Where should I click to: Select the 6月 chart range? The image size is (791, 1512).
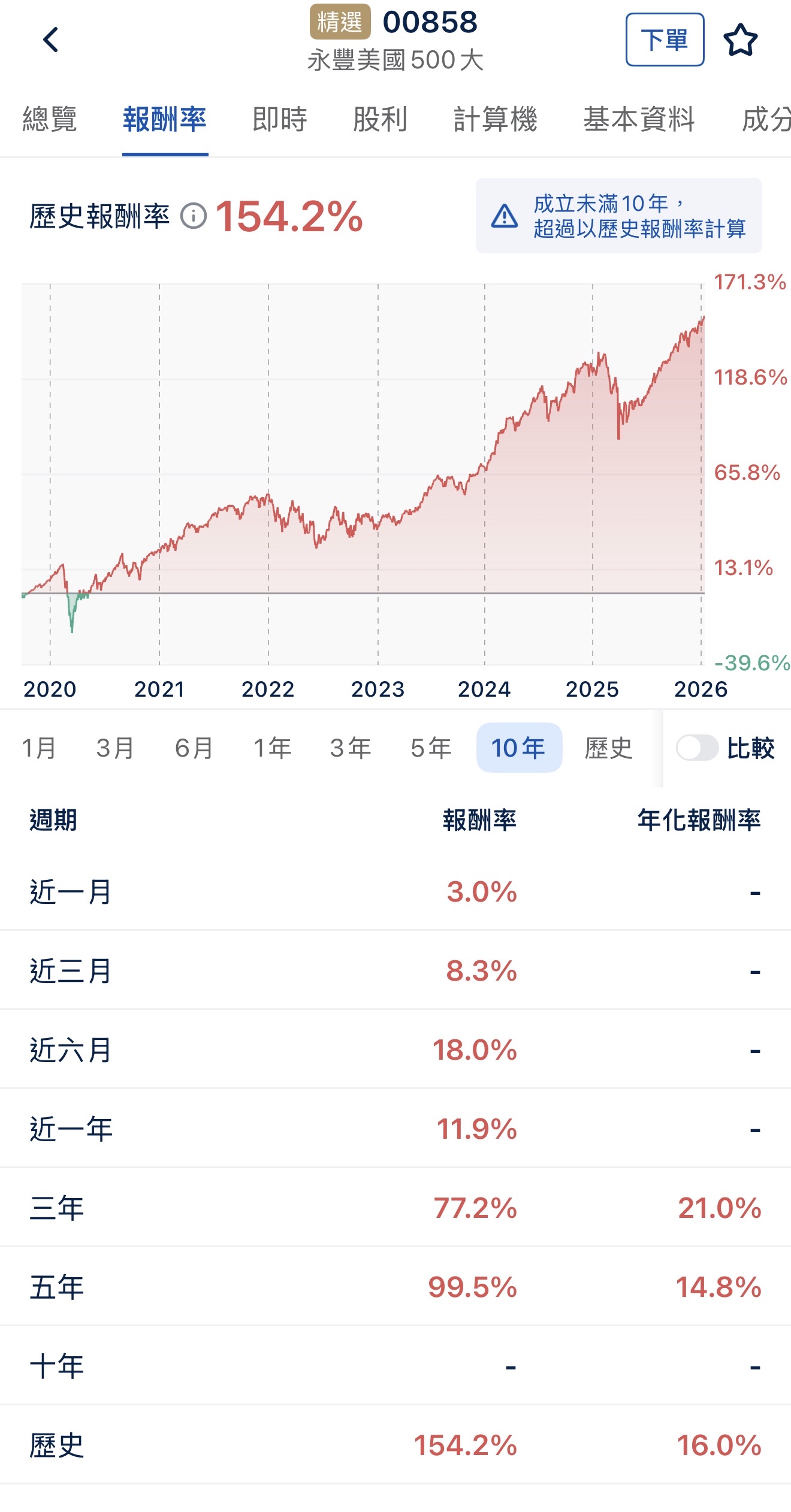point(194,748)
